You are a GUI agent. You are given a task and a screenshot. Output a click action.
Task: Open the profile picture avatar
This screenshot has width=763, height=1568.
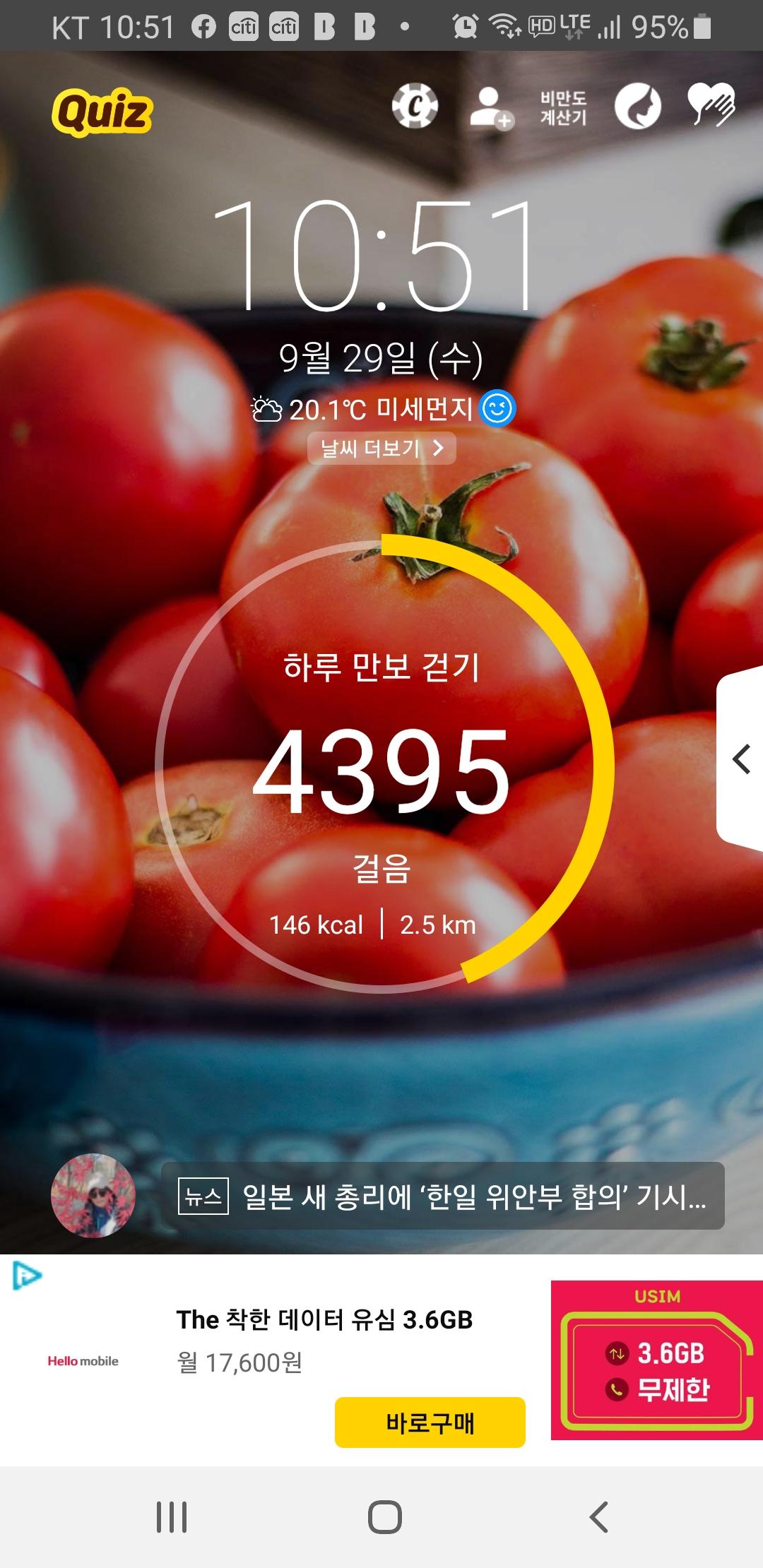[93, 1196]
